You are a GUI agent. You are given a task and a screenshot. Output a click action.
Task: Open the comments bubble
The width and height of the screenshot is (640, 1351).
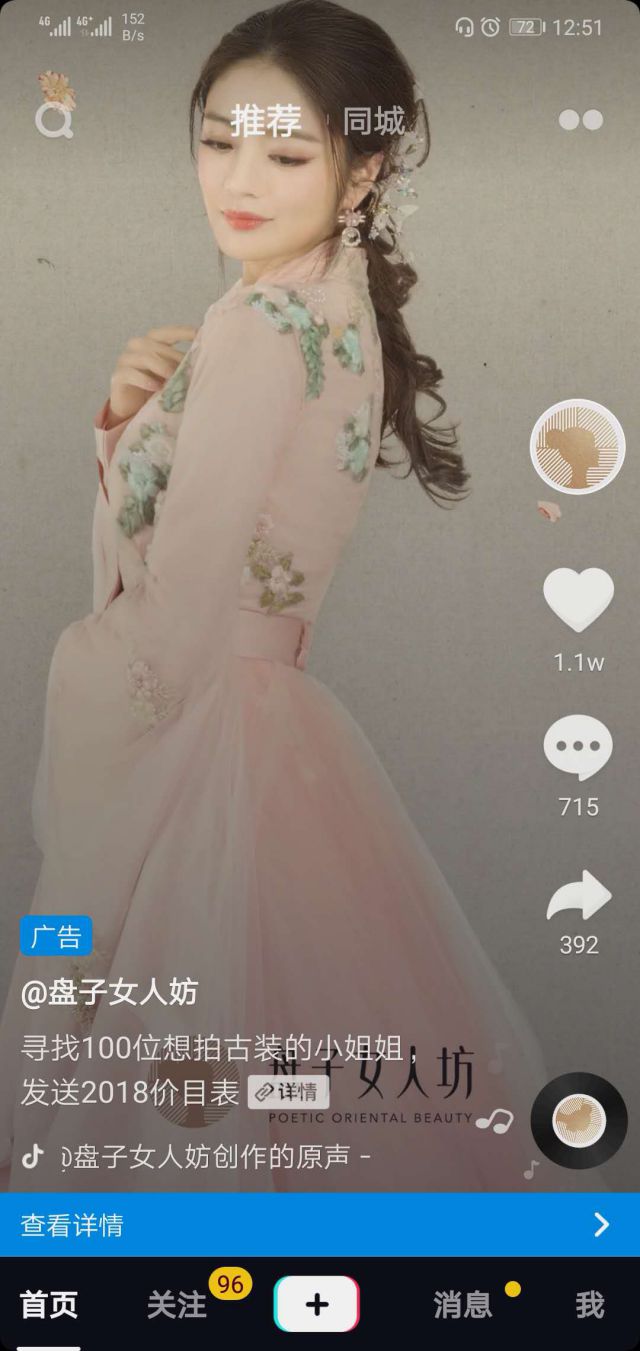(x=578, y=748)
